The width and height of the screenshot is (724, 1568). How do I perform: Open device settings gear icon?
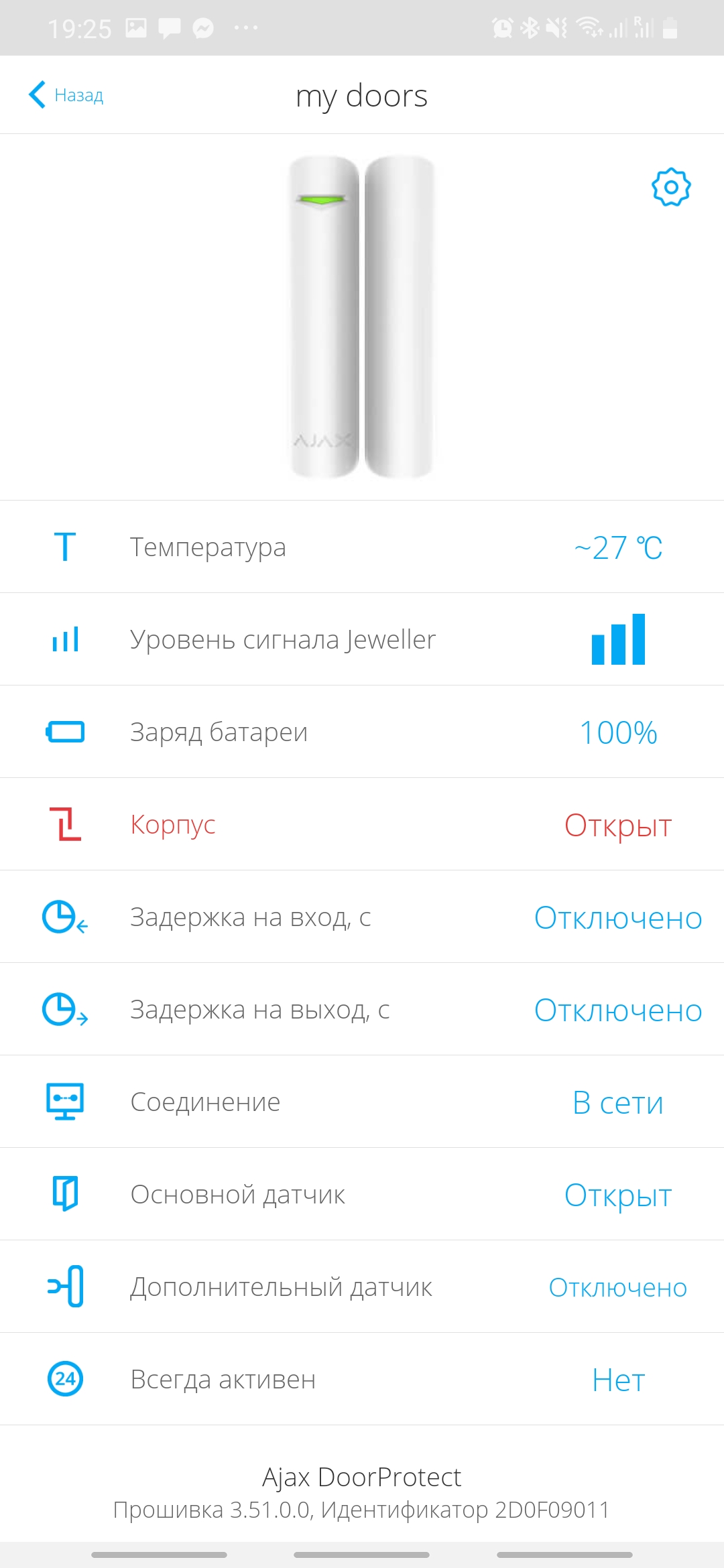670,188
